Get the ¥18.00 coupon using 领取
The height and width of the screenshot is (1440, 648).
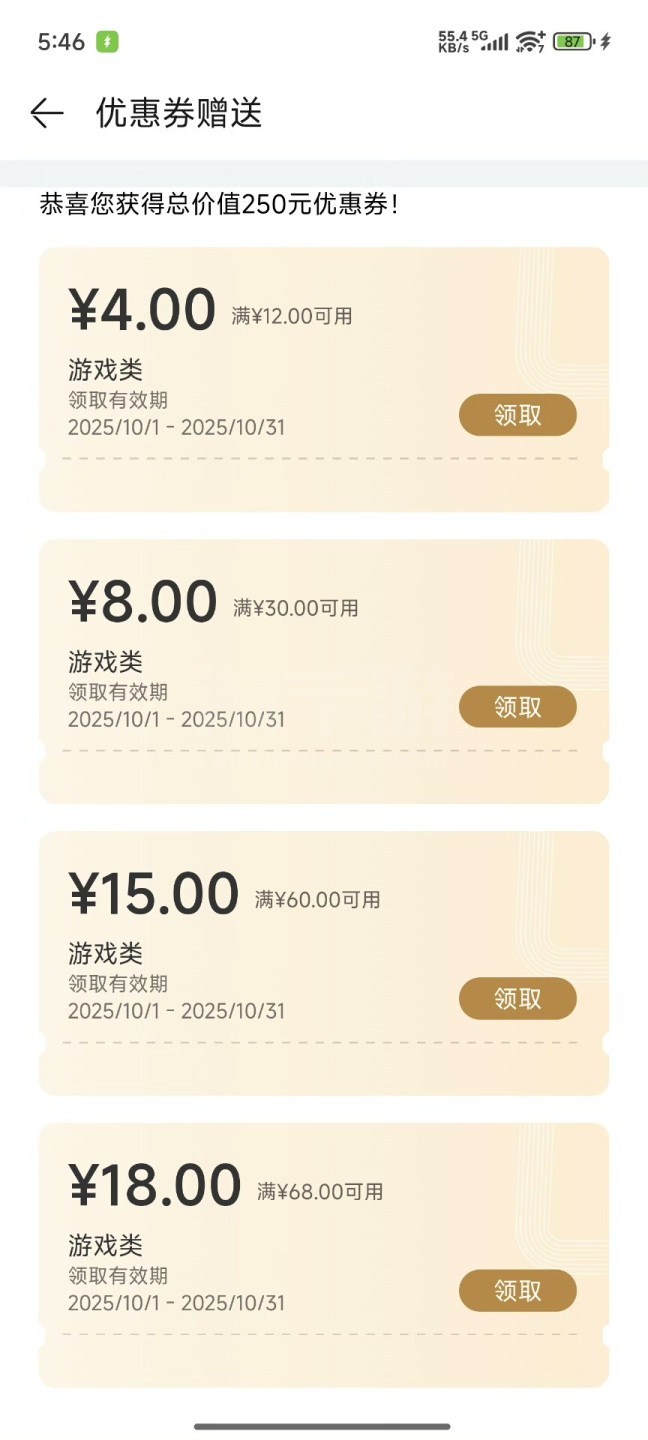point(517,1290)
